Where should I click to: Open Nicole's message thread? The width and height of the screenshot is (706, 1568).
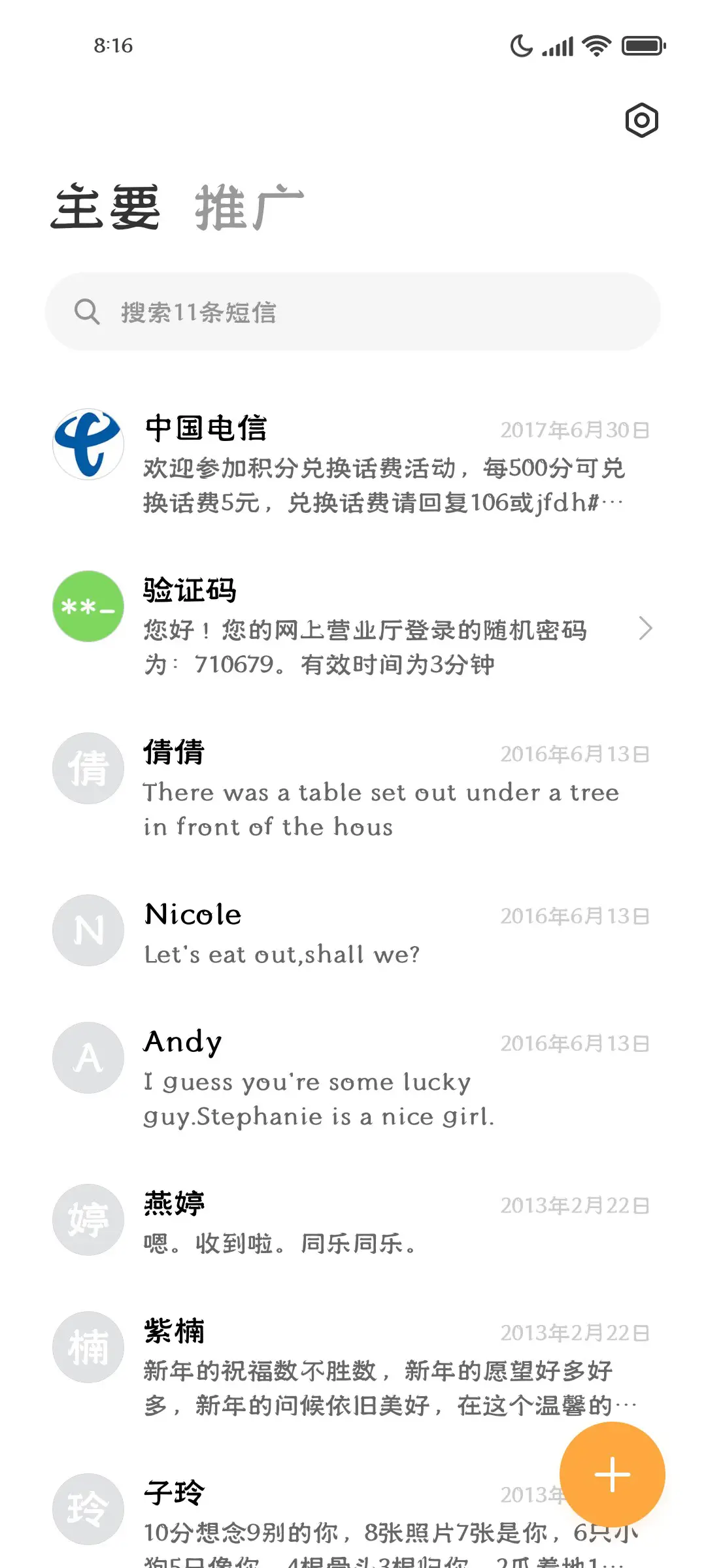pyautogui.click(x=353, y=933)
